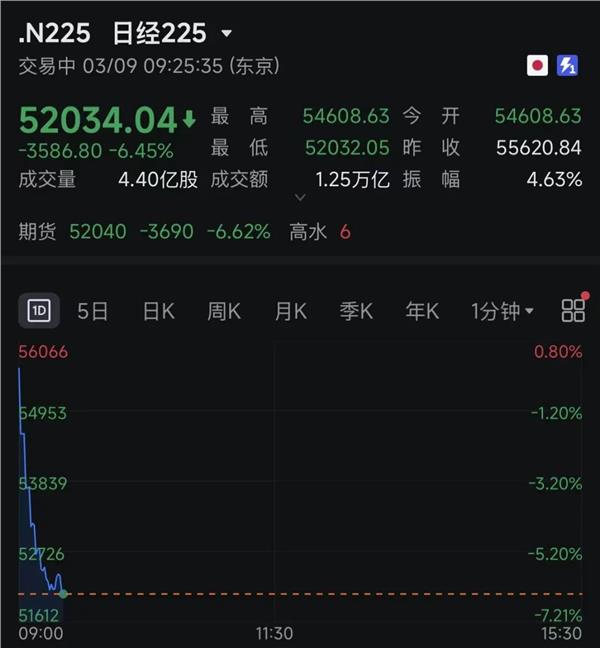
Task: Switch to the 年K yearly chart
Action: 422,311
